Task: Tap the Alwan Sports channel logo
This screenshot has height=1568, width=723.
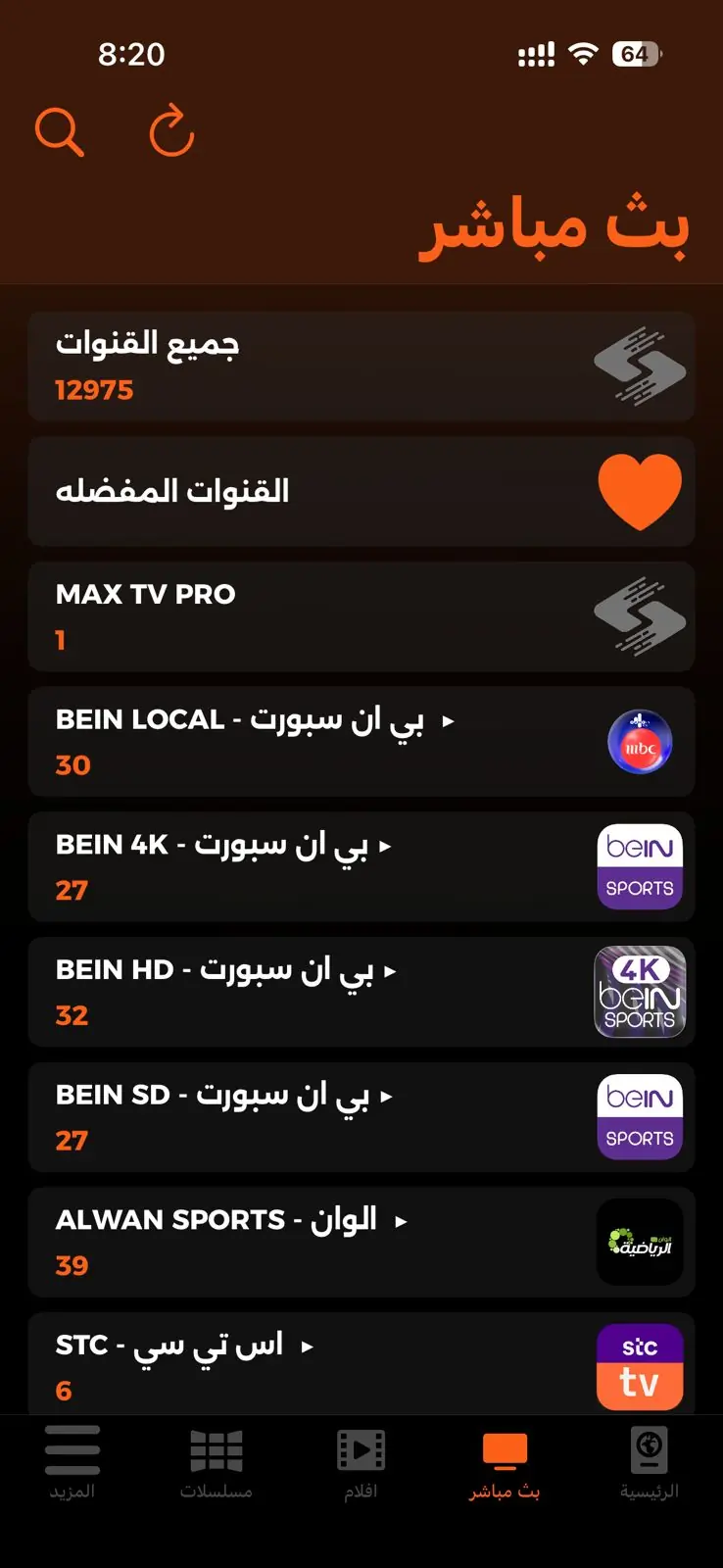Action: 640,1243
